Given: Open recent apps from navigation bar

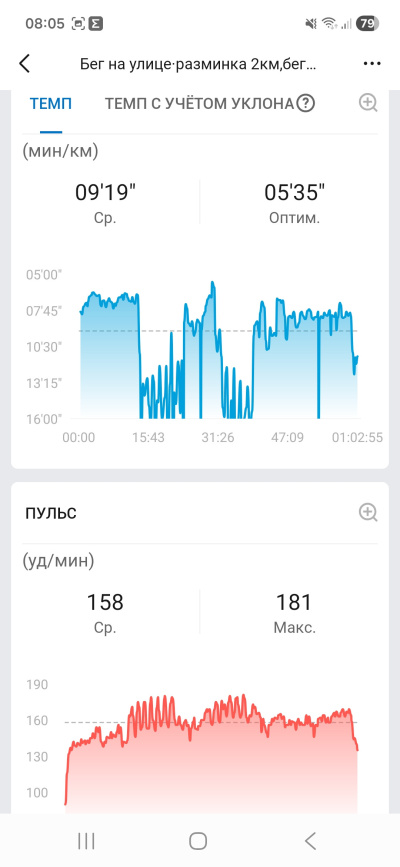Looking at the screenshot, I should 86,841.
